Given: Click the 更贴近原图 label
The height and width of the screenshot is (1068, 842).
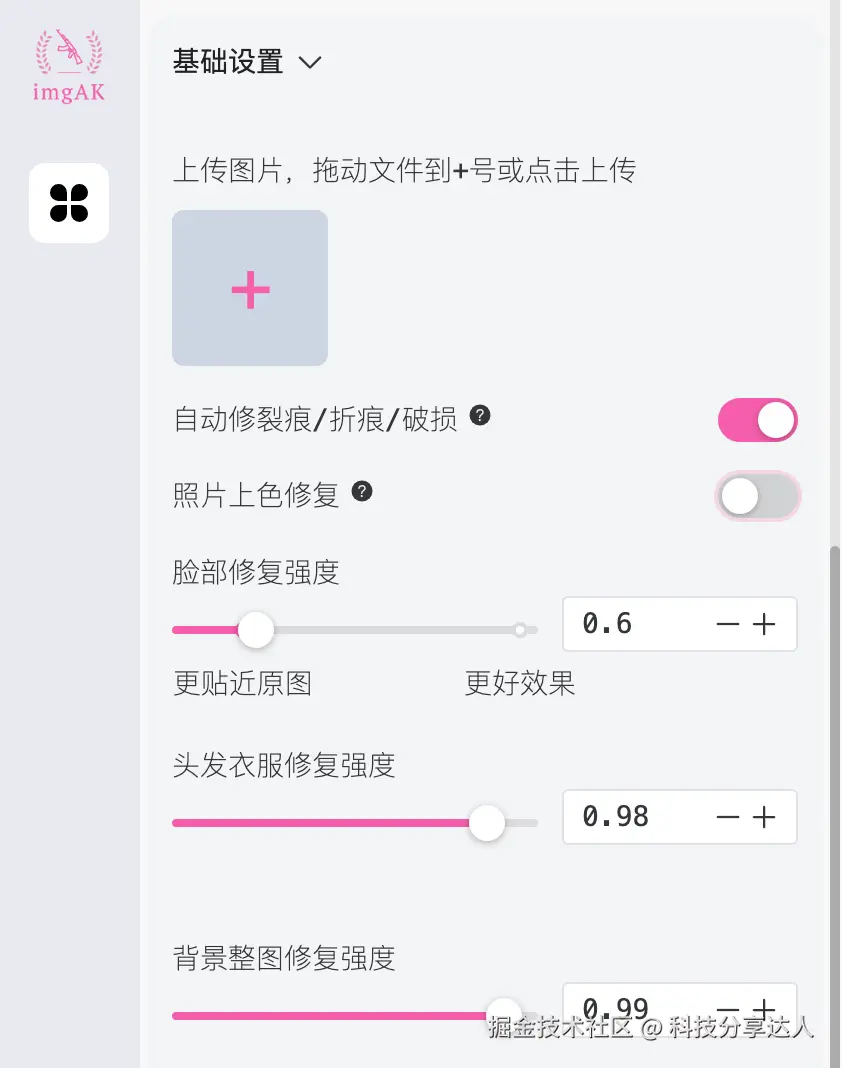Looking at the screenshot, I should coord(241,684).
